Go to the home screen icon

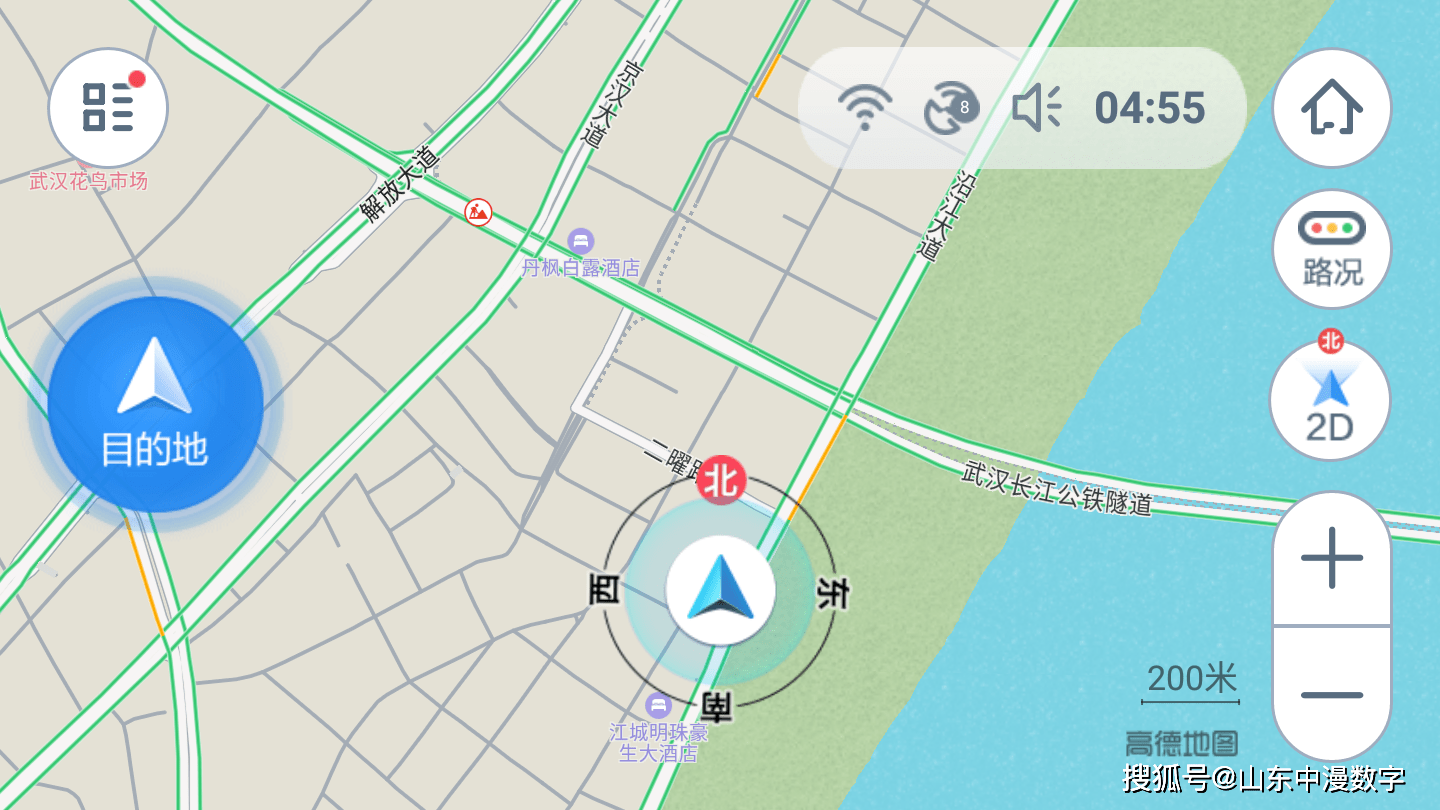click(x=1331, y=108)
